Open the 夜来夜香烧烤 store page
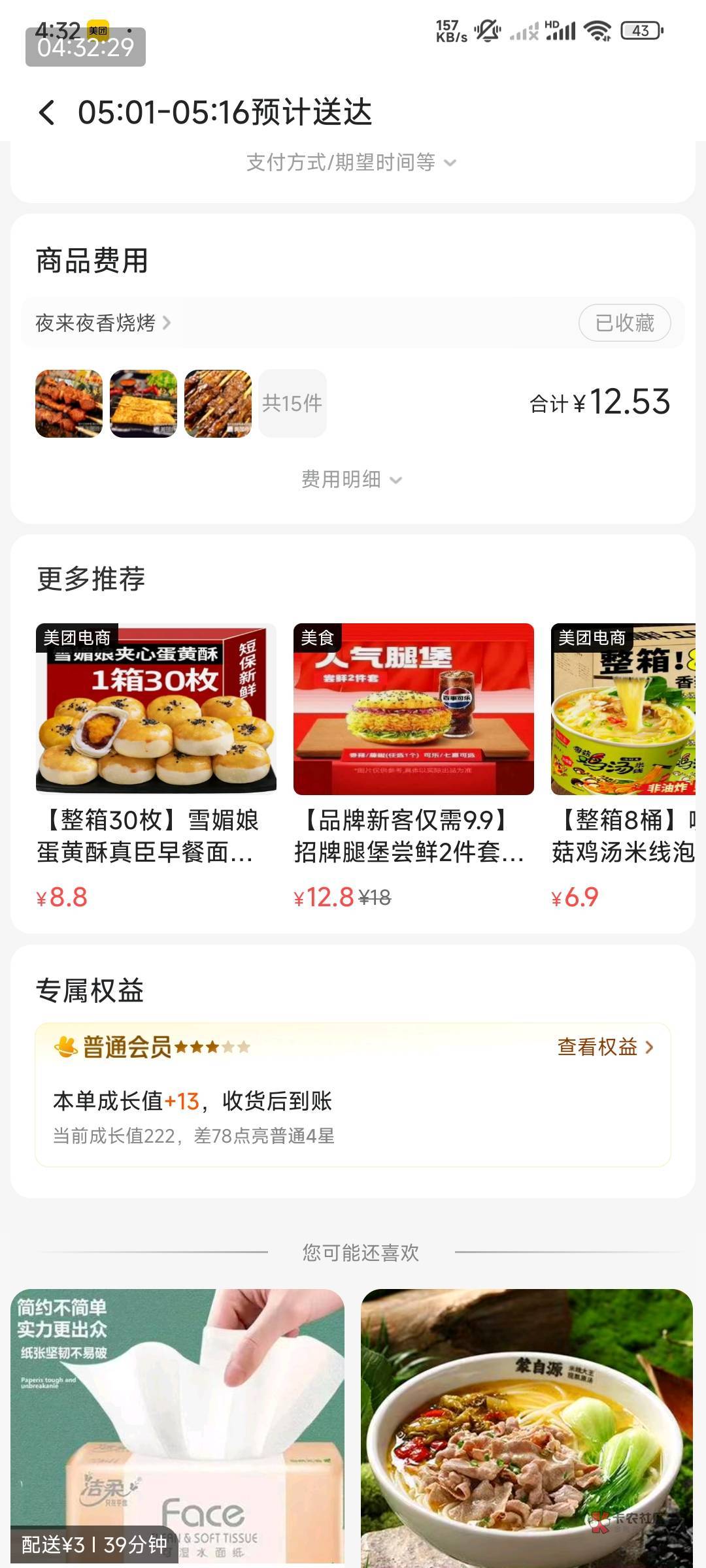The width and height of the screenshot is (706, 1568). 103,323
